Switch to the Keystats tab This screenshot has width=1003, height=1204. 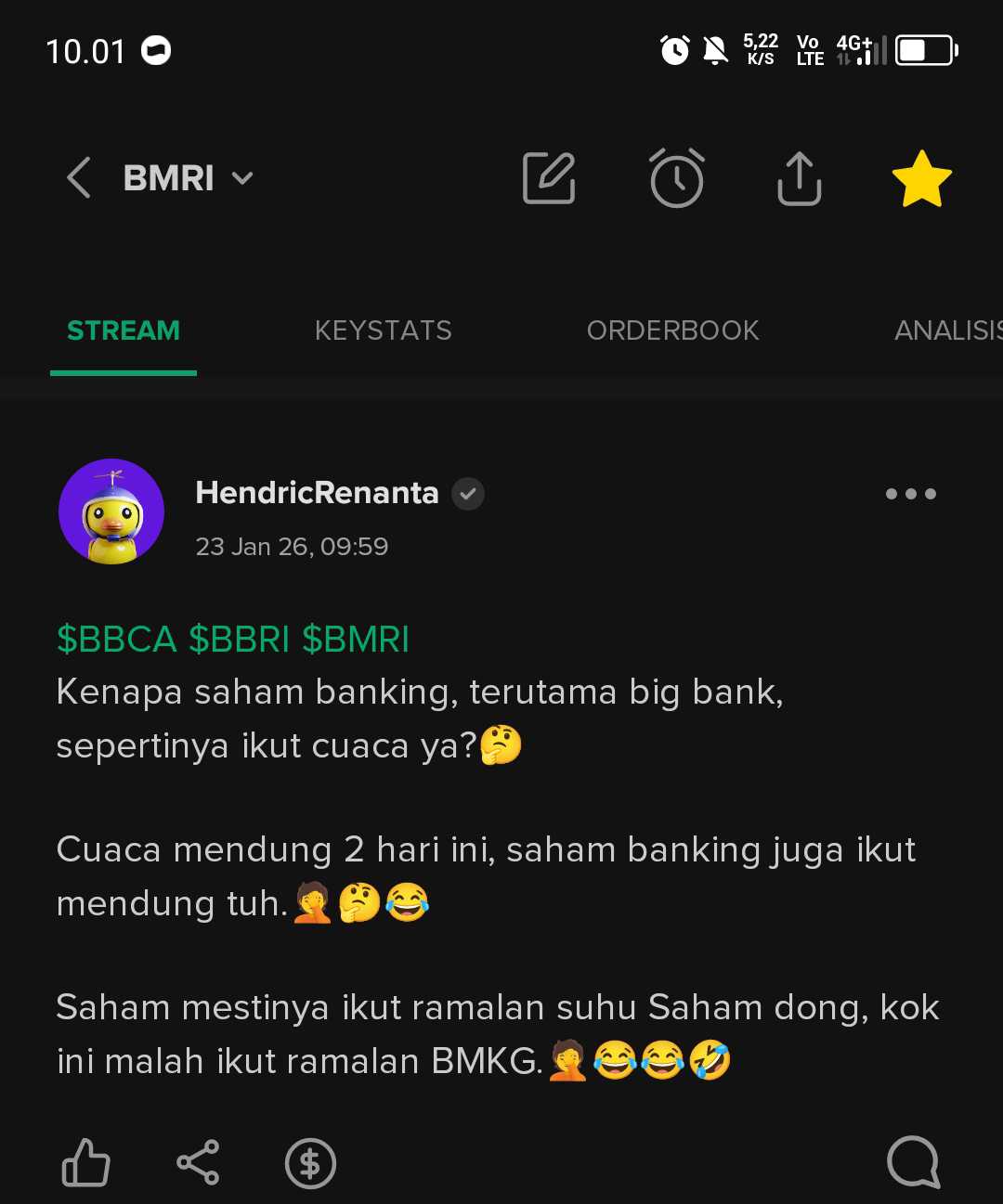click(x=383, y=330)
